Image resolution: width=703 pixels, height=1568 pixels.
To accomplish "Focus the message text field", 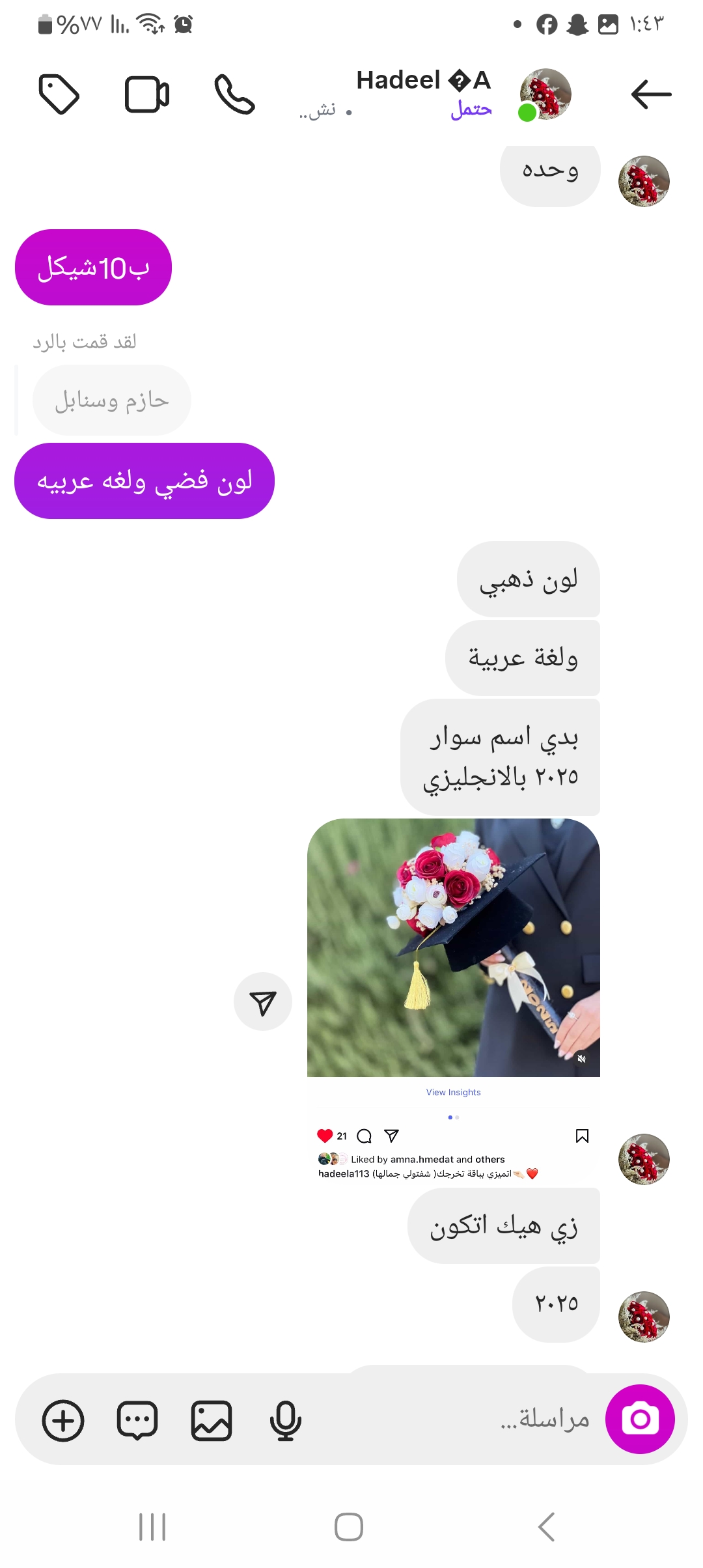I will [456, 1419].
